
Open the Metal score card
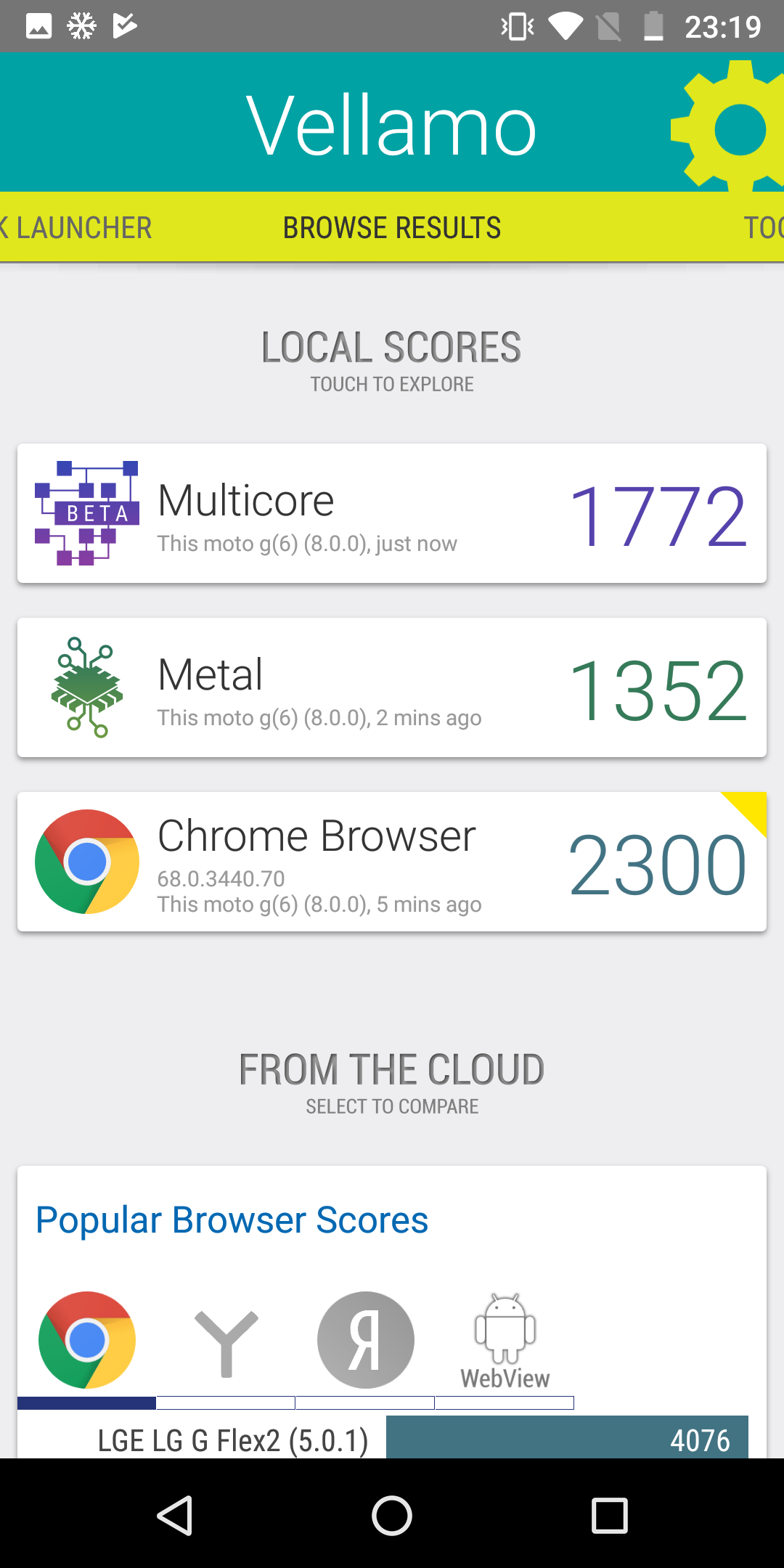click(x=392, y=687)
